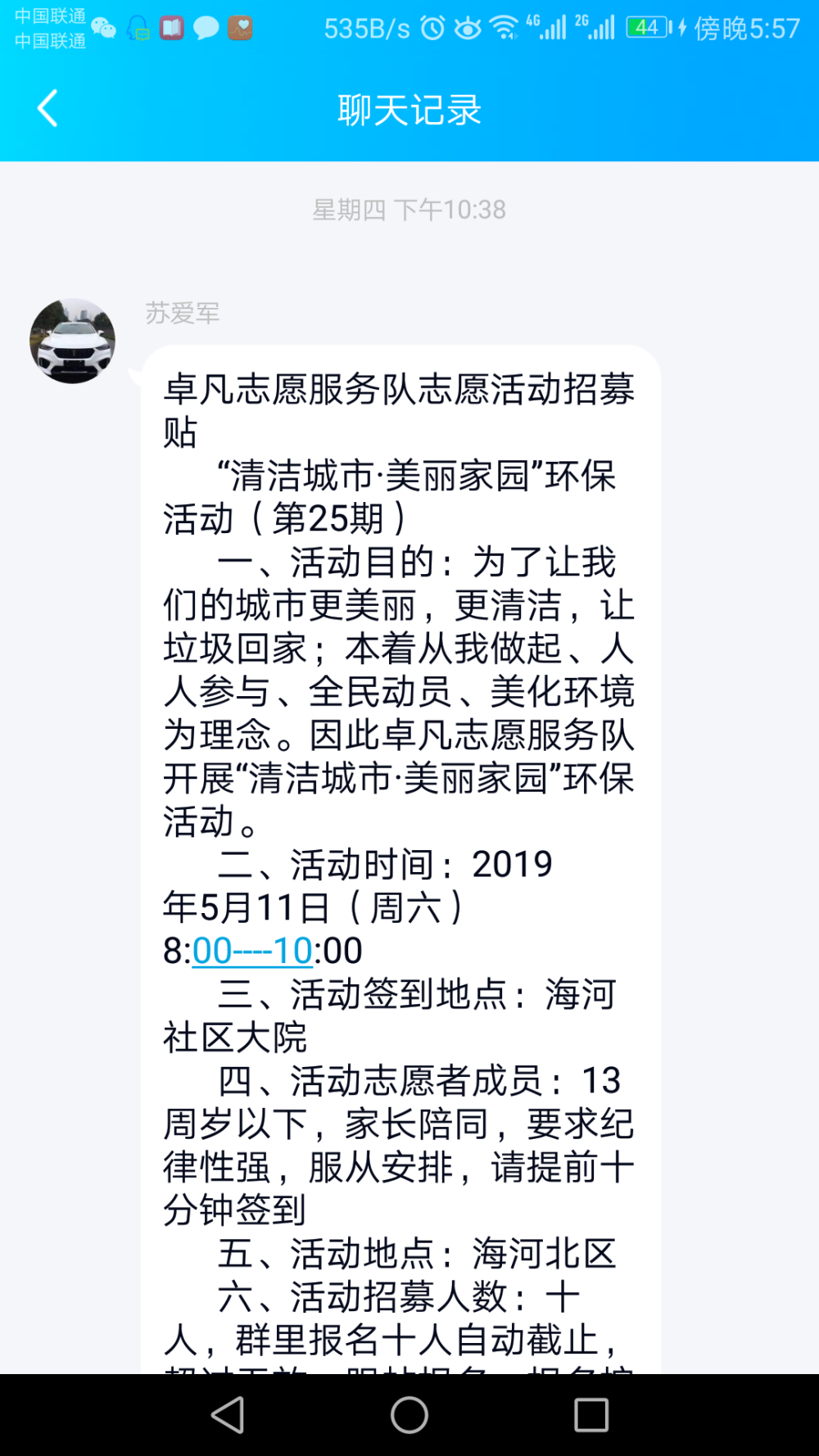Viewport: 819px width, 1456px height.
Task: Go back from the chat record screen
Action: tap(48, 109)
